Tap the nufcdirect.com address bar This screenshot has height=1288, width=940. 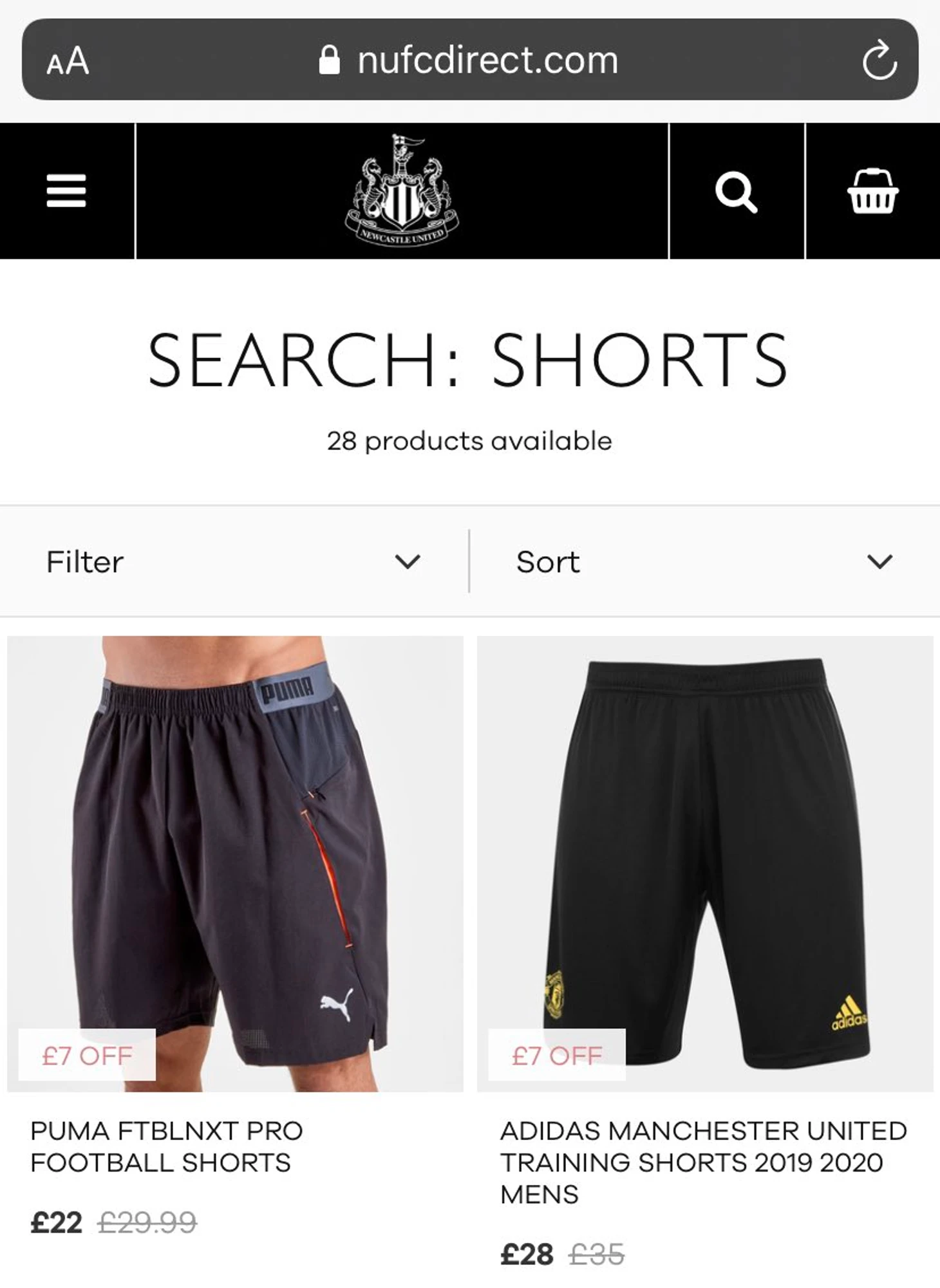tap(470, 61)
